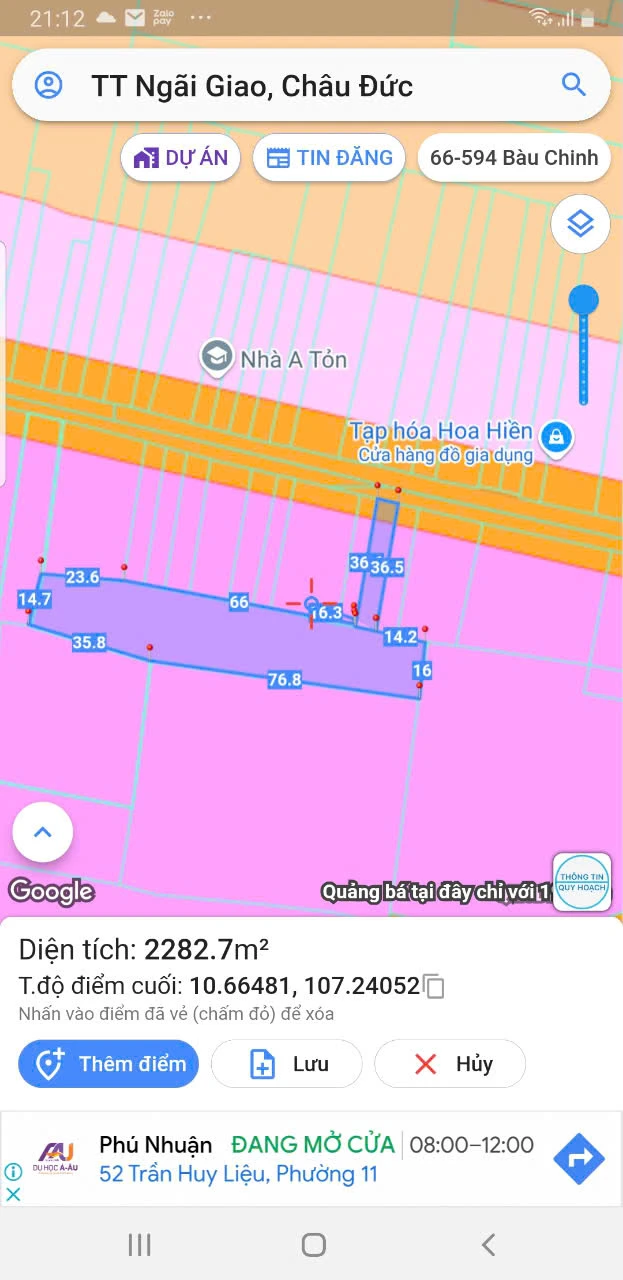623x1280 pixels.
Task: Open recent apps from navigation bar
Action: pos(139,1244)
